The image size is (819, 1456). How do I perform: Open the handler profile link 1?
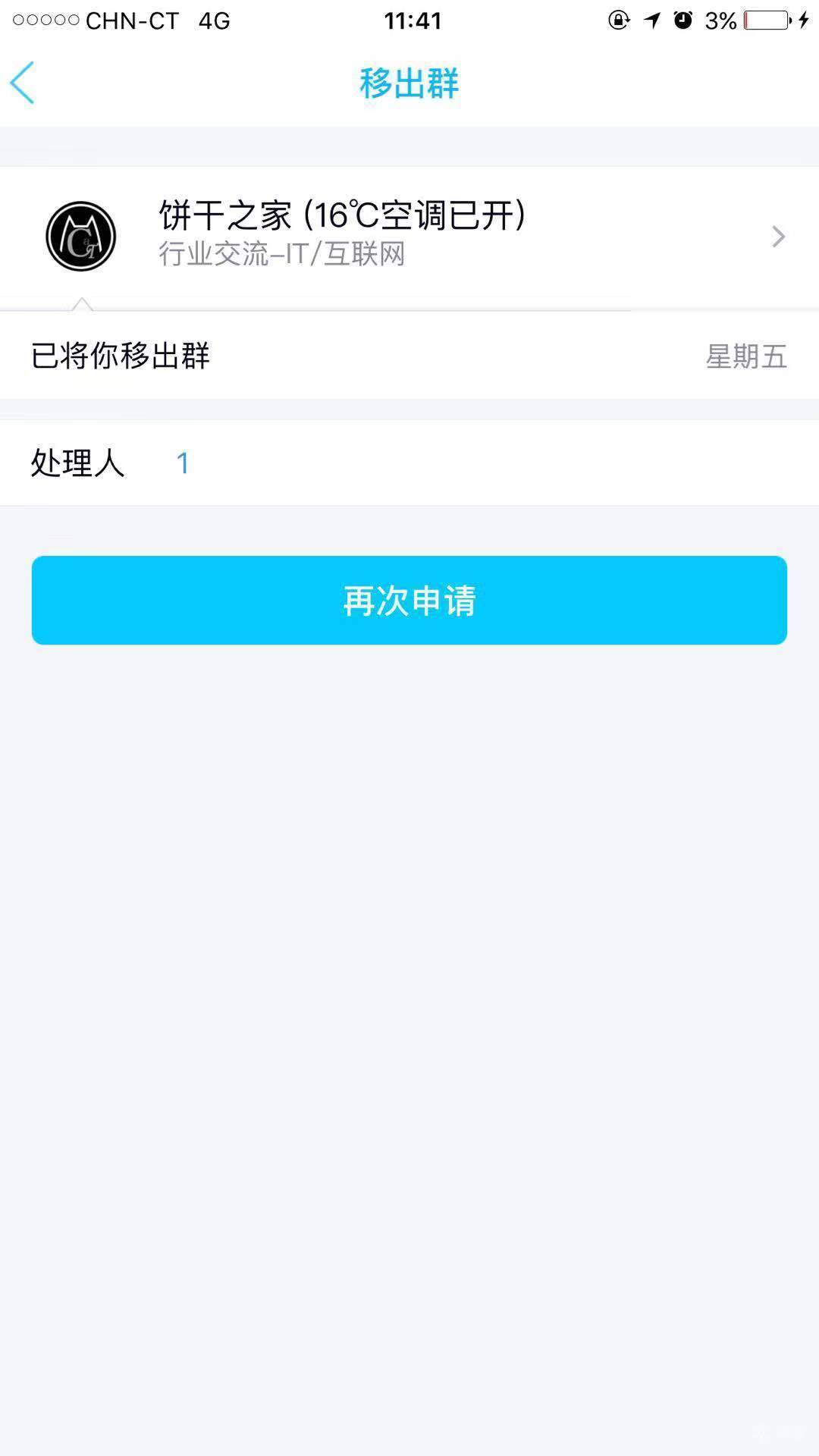coord(182,463)
